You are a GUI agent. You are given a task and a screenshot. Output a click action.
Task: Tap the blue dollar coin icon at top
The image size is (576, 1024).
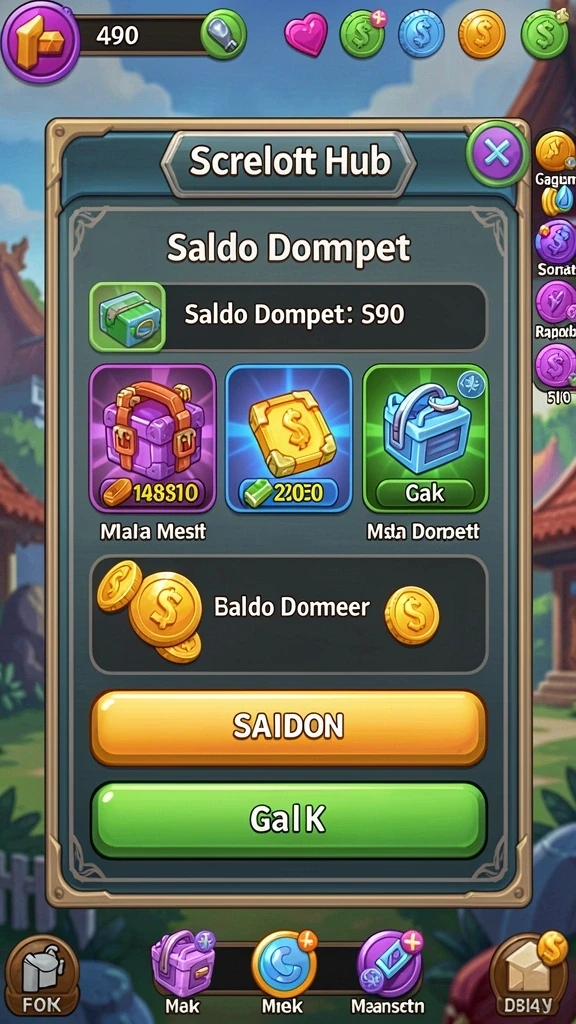tap(421, 33)
